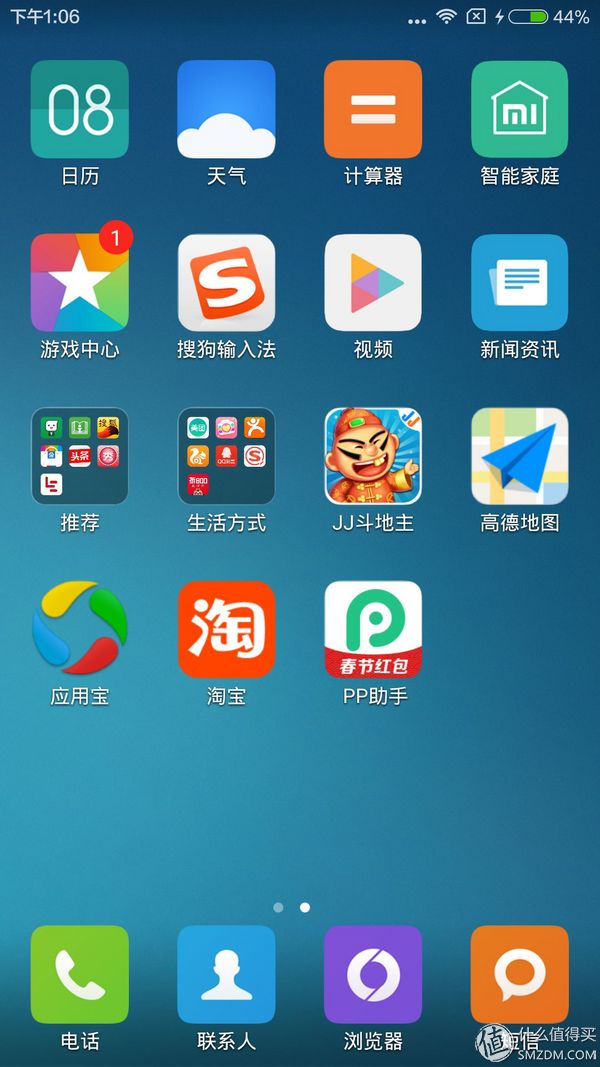Launch the 淘宝 shopping app

pos(226,629)
